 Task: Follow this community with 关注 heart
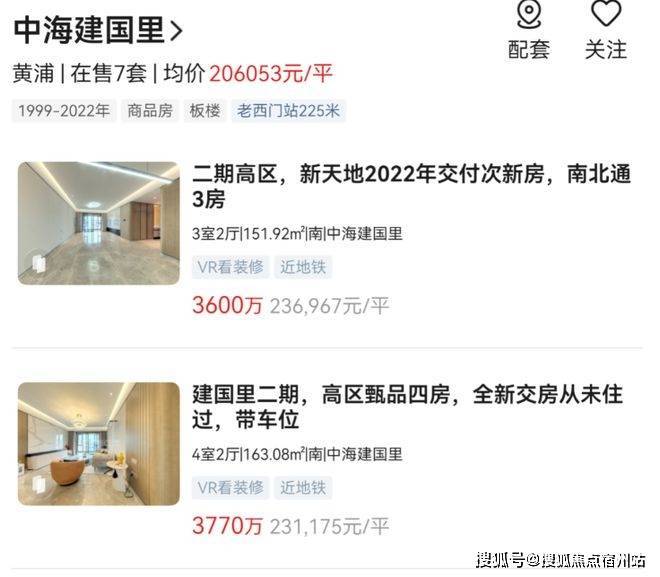(606, 16)
